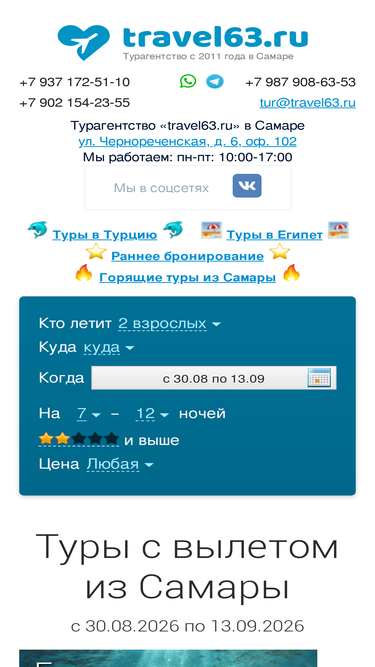Open the address ул. Чернореченская link
The image size is (375, 667).
[x=188, y=142]
